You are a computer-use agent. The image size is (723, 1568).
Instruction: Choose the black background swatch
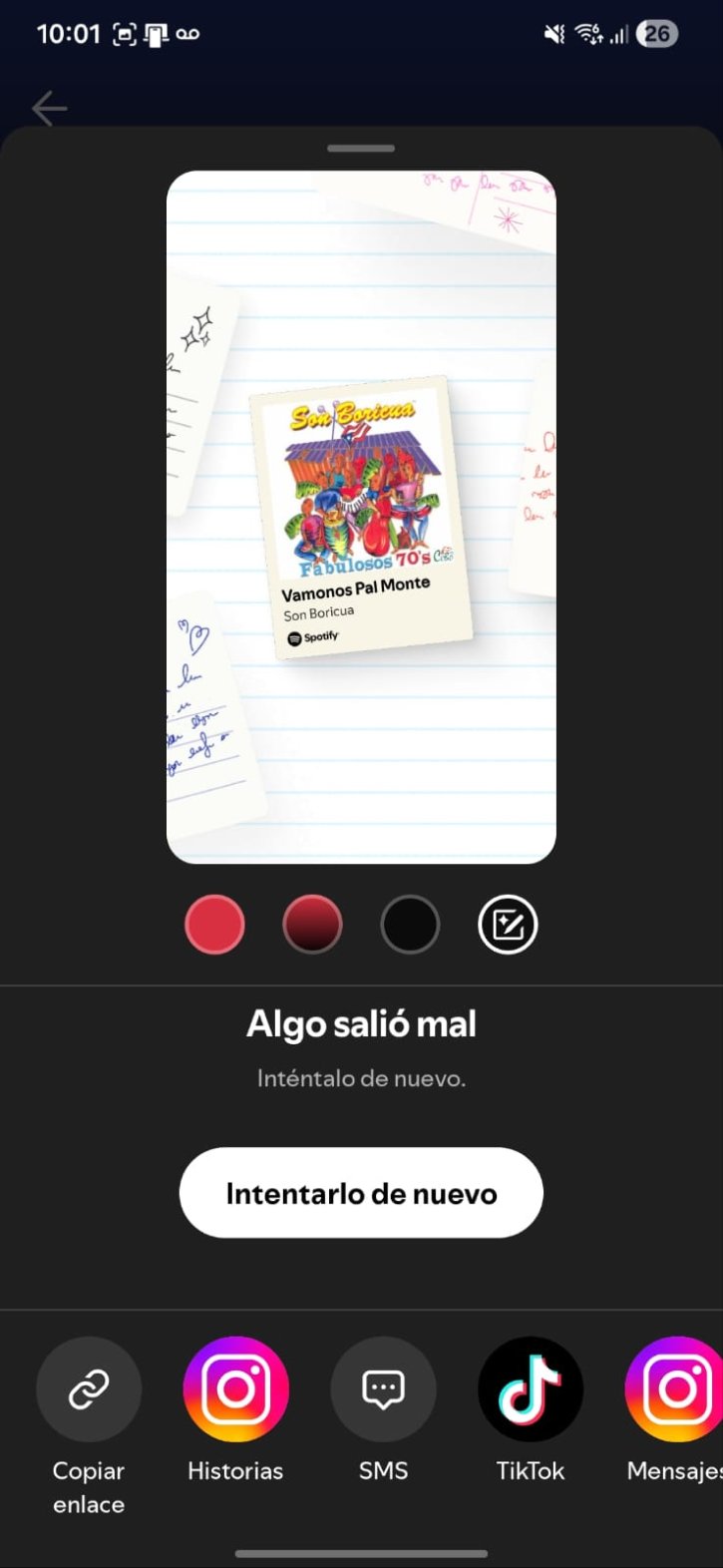point(410,924)
